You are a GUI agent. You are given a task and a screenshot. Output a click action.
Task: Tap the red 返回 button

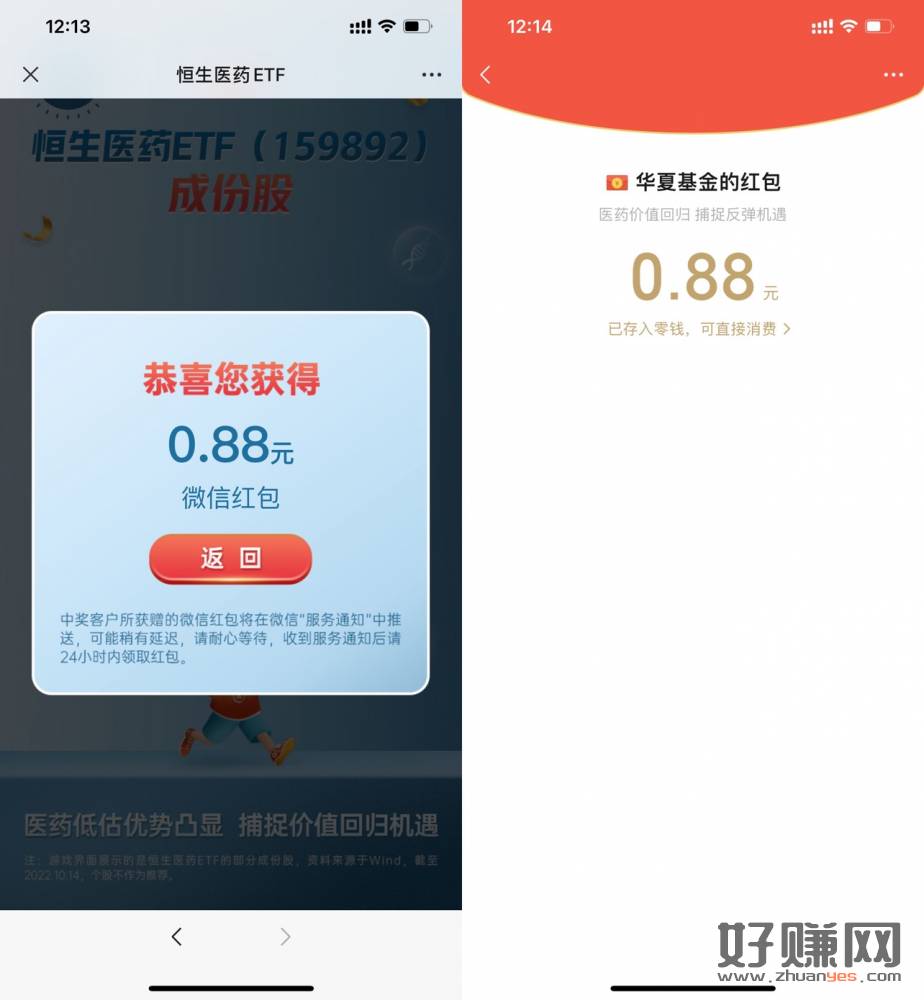pyautogui.click(x=230, y=559)
